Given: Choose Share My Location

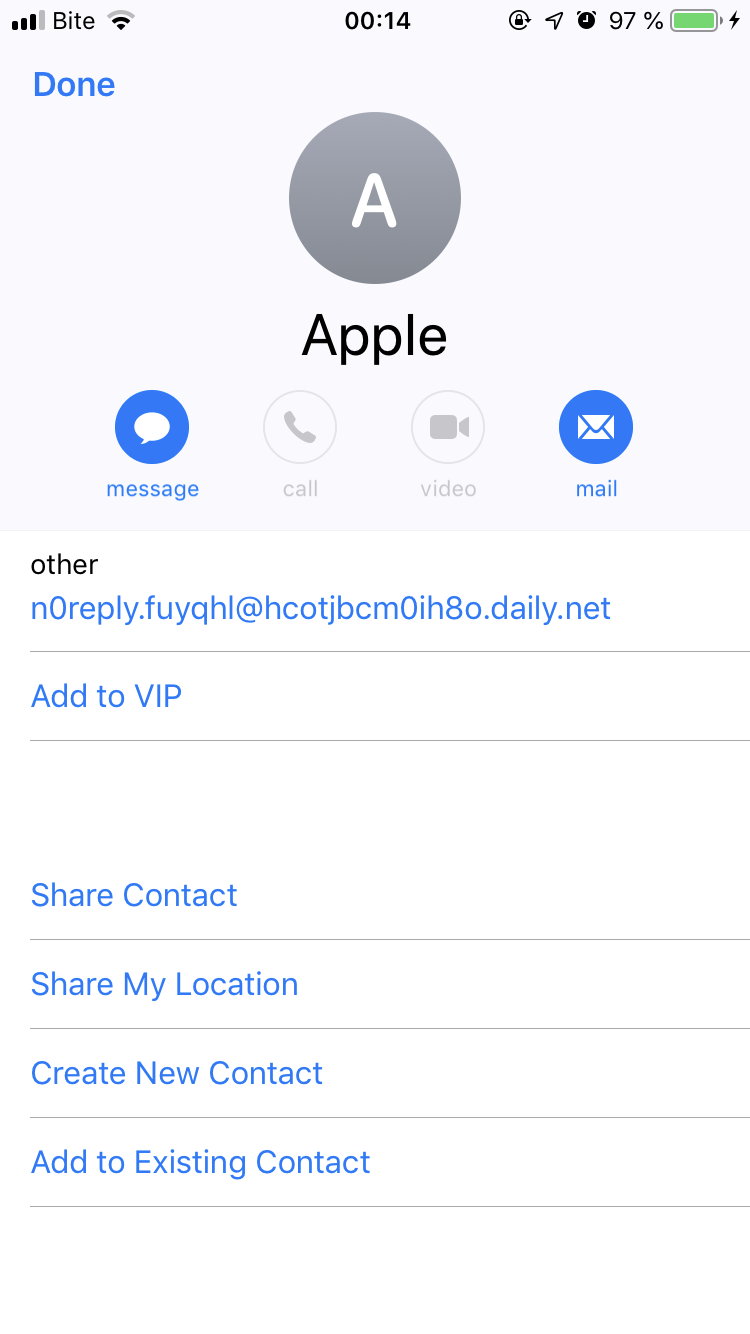Looking at the screenshot, I should click(165, 984).
